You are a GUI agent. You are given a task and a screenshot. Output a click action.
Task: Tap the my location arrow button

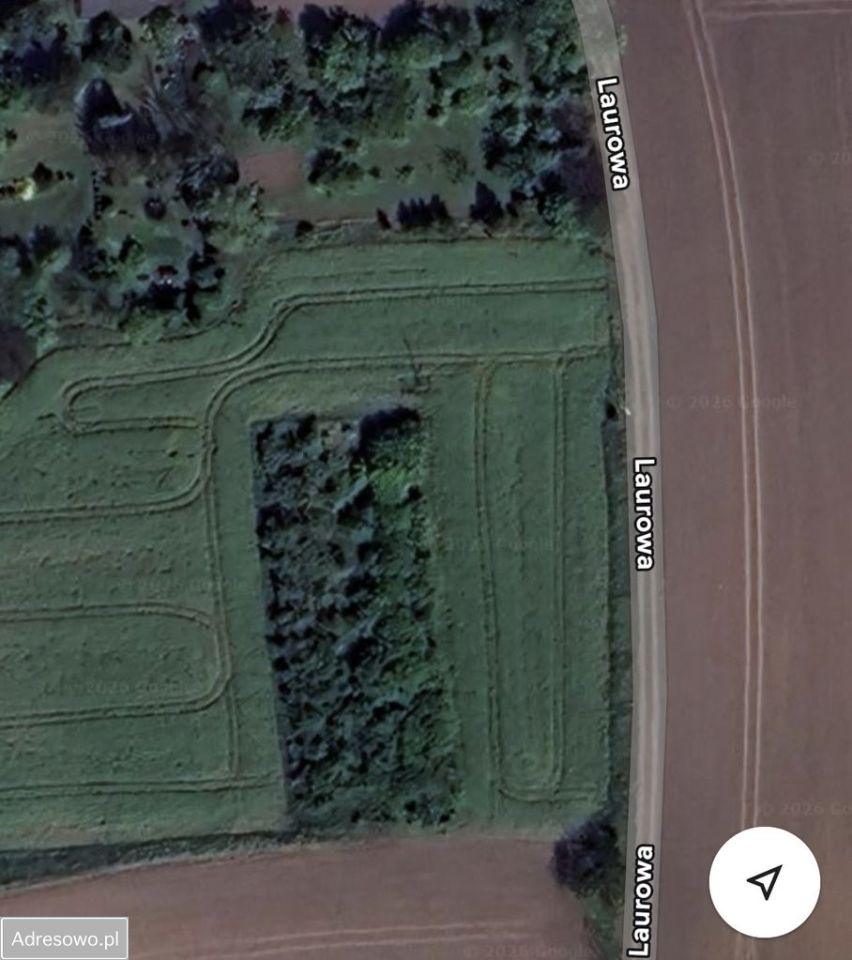(764, 881)
